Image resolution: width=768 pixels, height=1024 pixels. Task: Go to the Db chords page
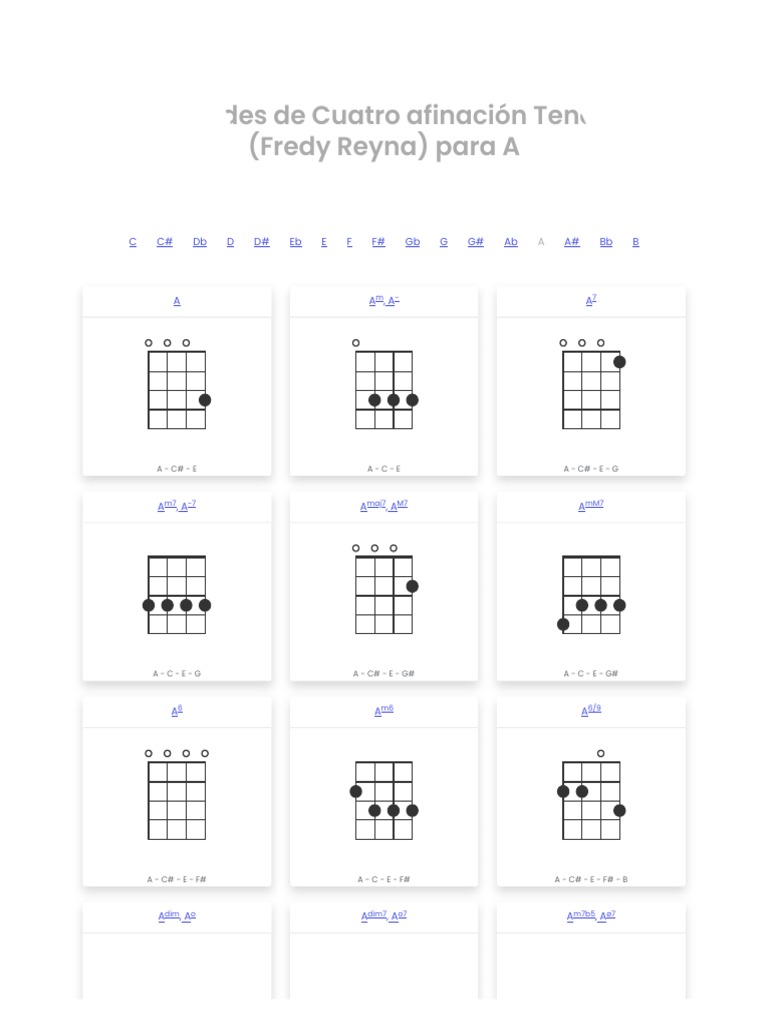[x=200, y=242]
